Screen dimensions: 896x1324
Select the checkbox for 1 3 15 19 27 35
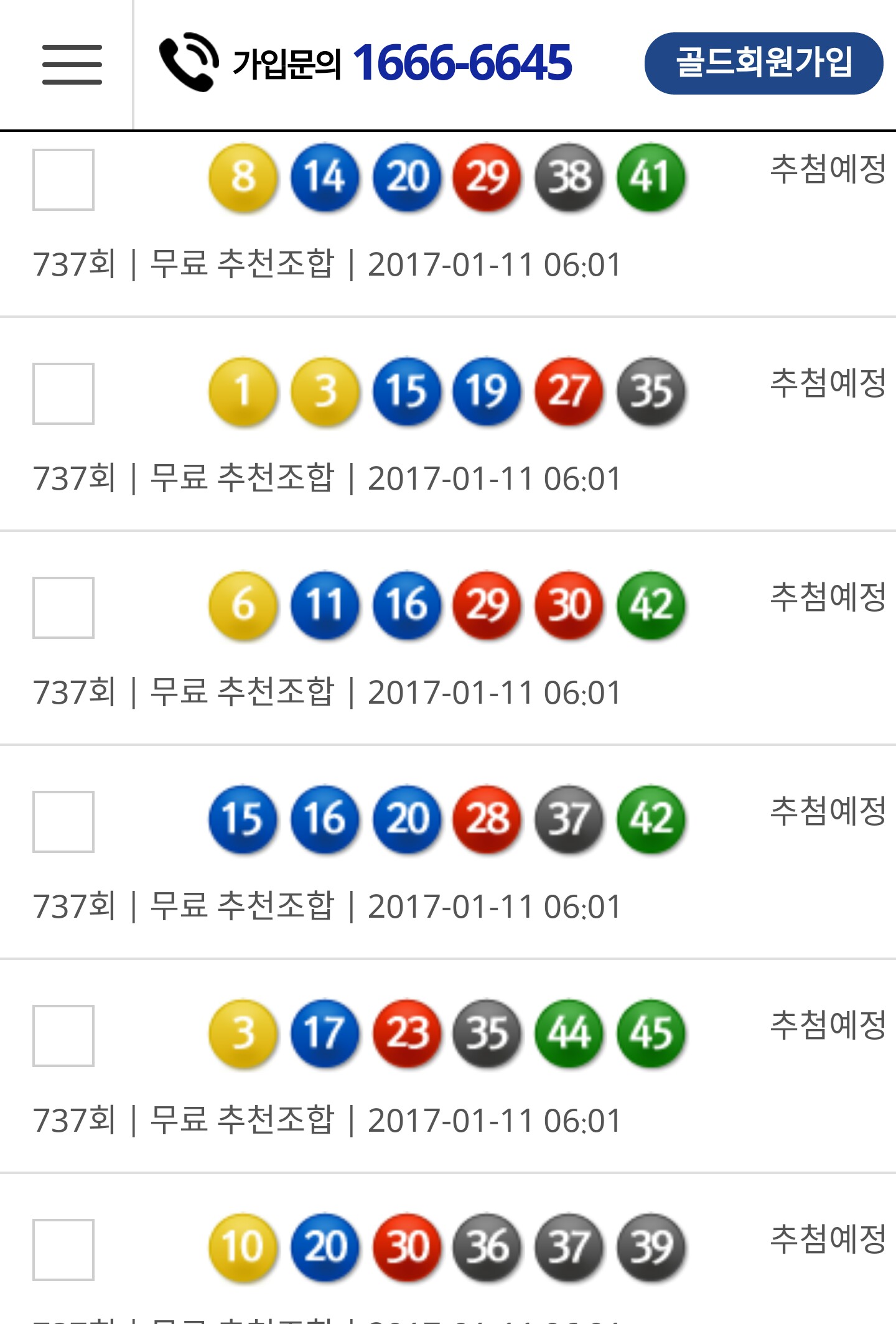click(x=63, y=394)
